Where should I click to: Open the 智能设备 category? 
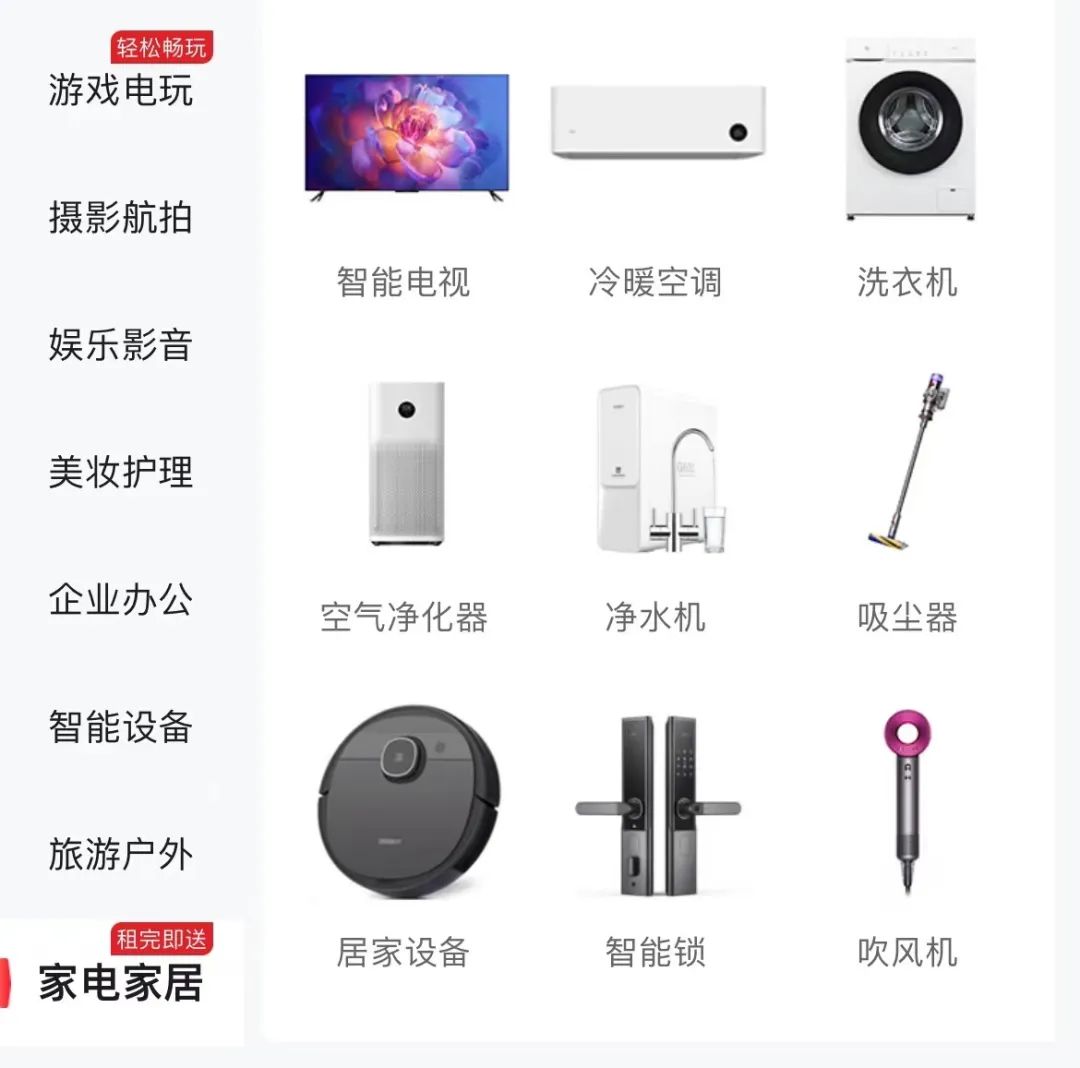pyautogui.click(x=120, y=727)
